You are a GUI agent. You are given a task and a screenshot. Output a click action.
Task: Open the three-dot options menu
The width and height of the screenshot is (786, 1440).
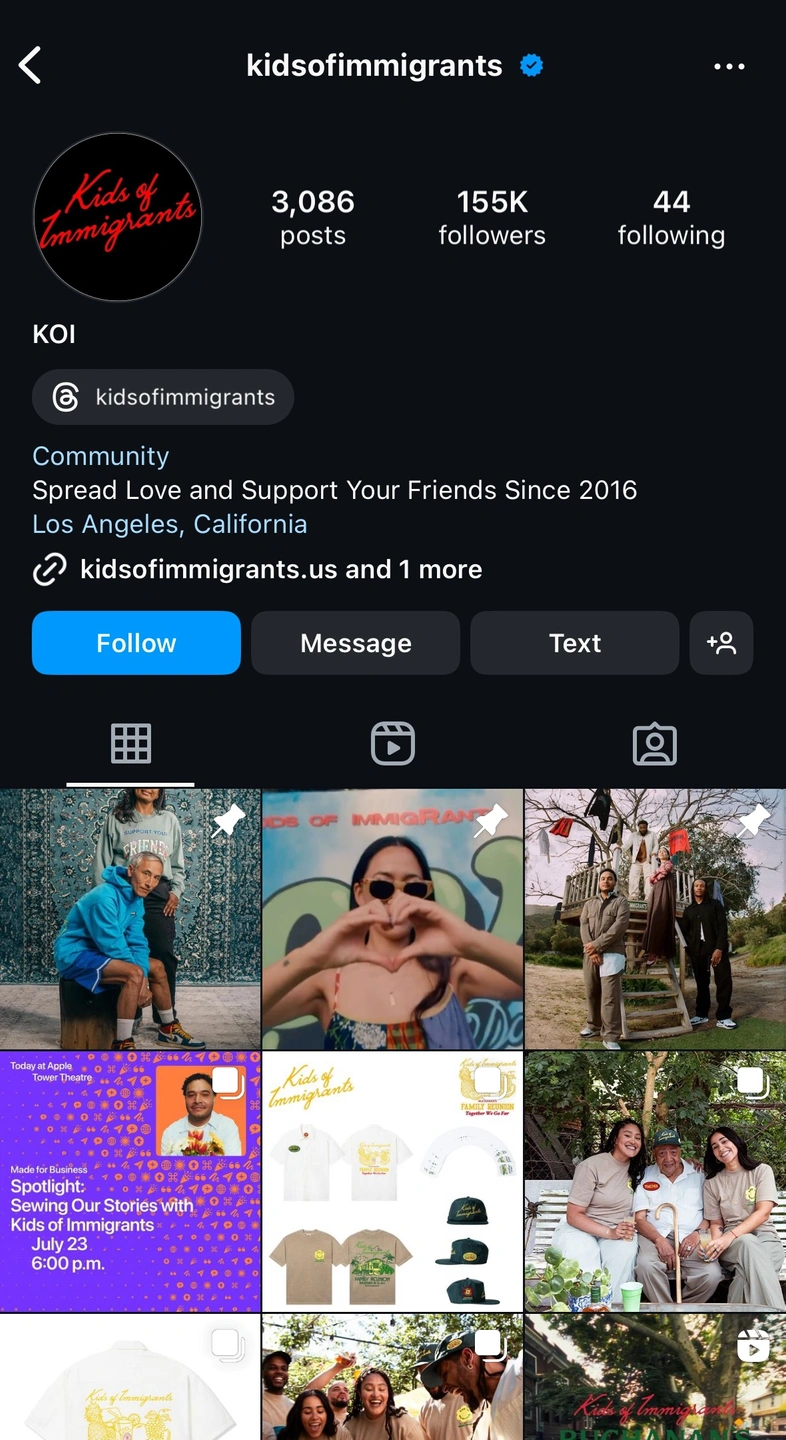click(x=729, y=66)
